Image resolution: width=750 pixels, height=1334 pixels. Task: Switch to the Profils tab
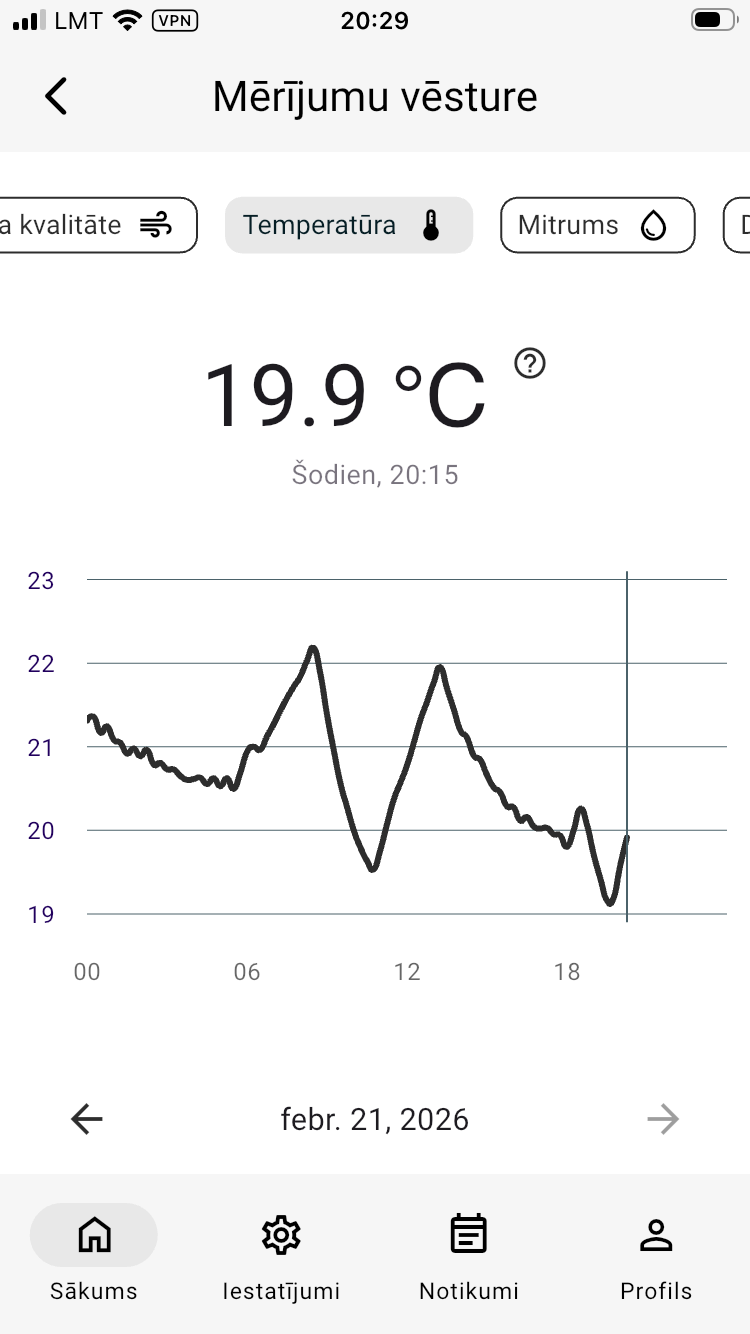coord(656,1253)
